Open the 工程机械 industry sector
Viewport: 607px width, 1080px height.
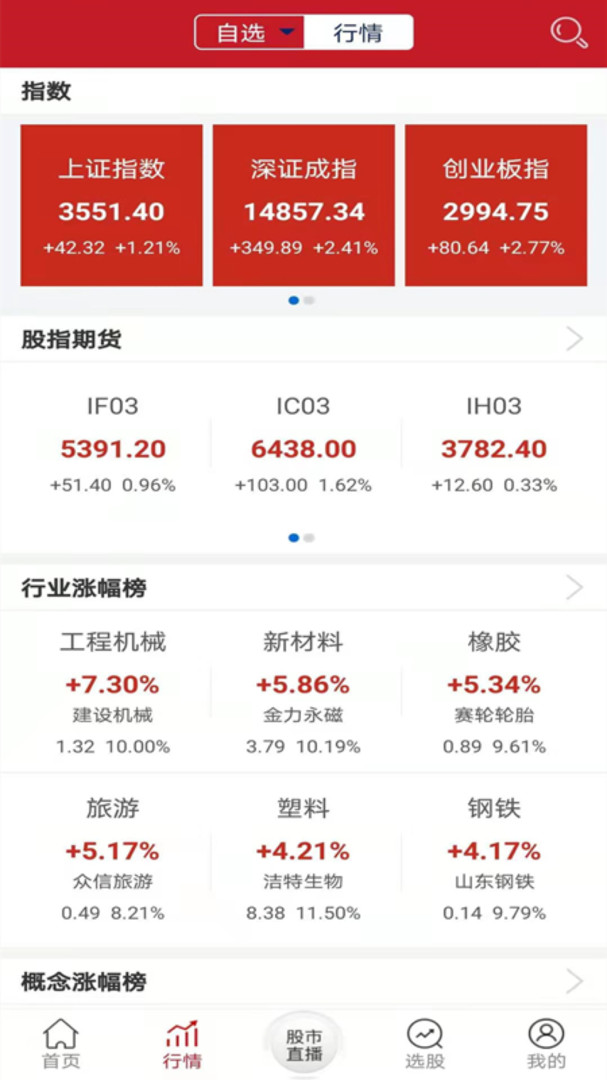112,692
